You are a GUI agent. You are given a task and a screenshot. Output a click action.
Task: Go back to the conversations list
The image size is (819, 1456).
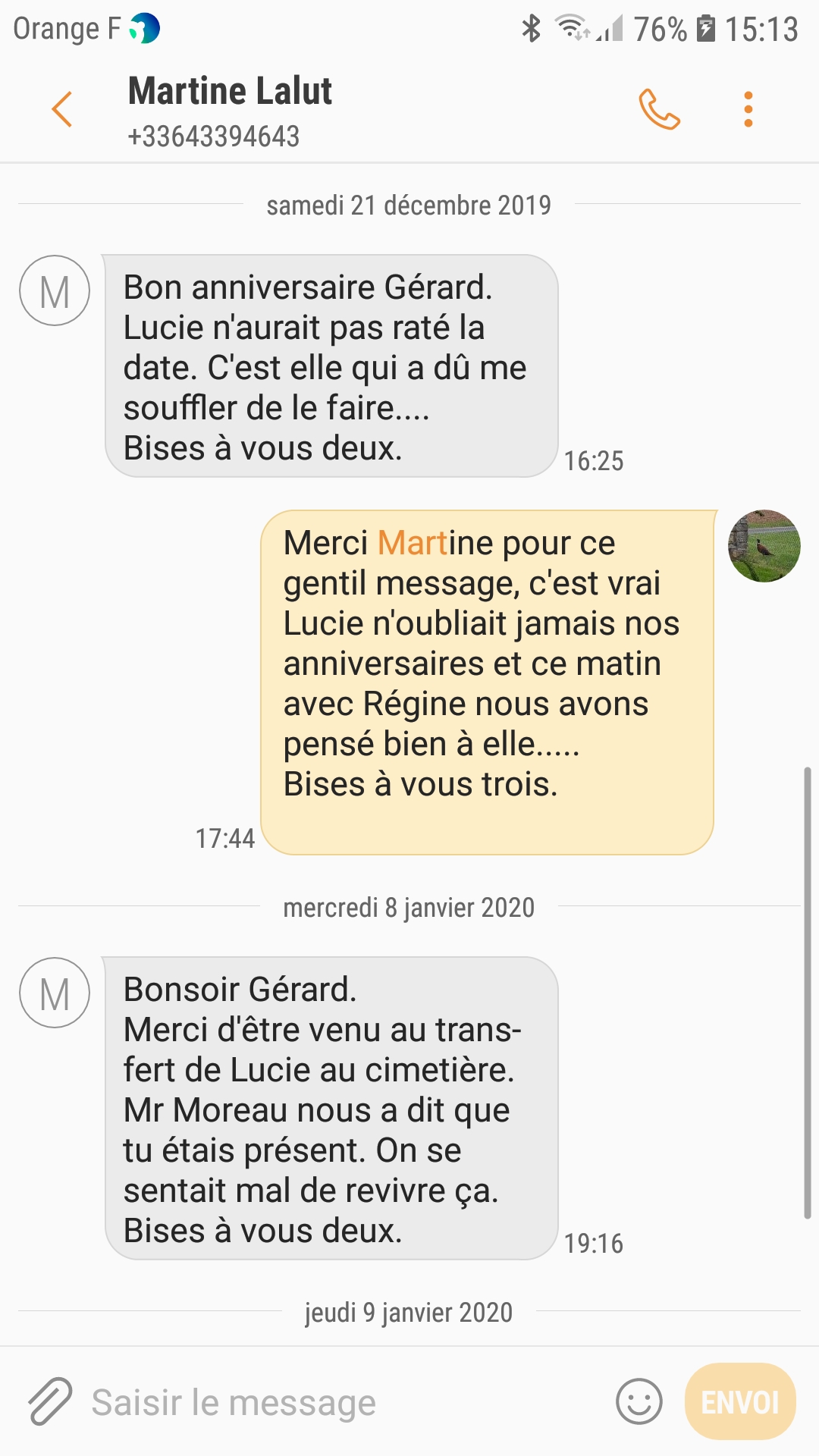pos(62,109)
